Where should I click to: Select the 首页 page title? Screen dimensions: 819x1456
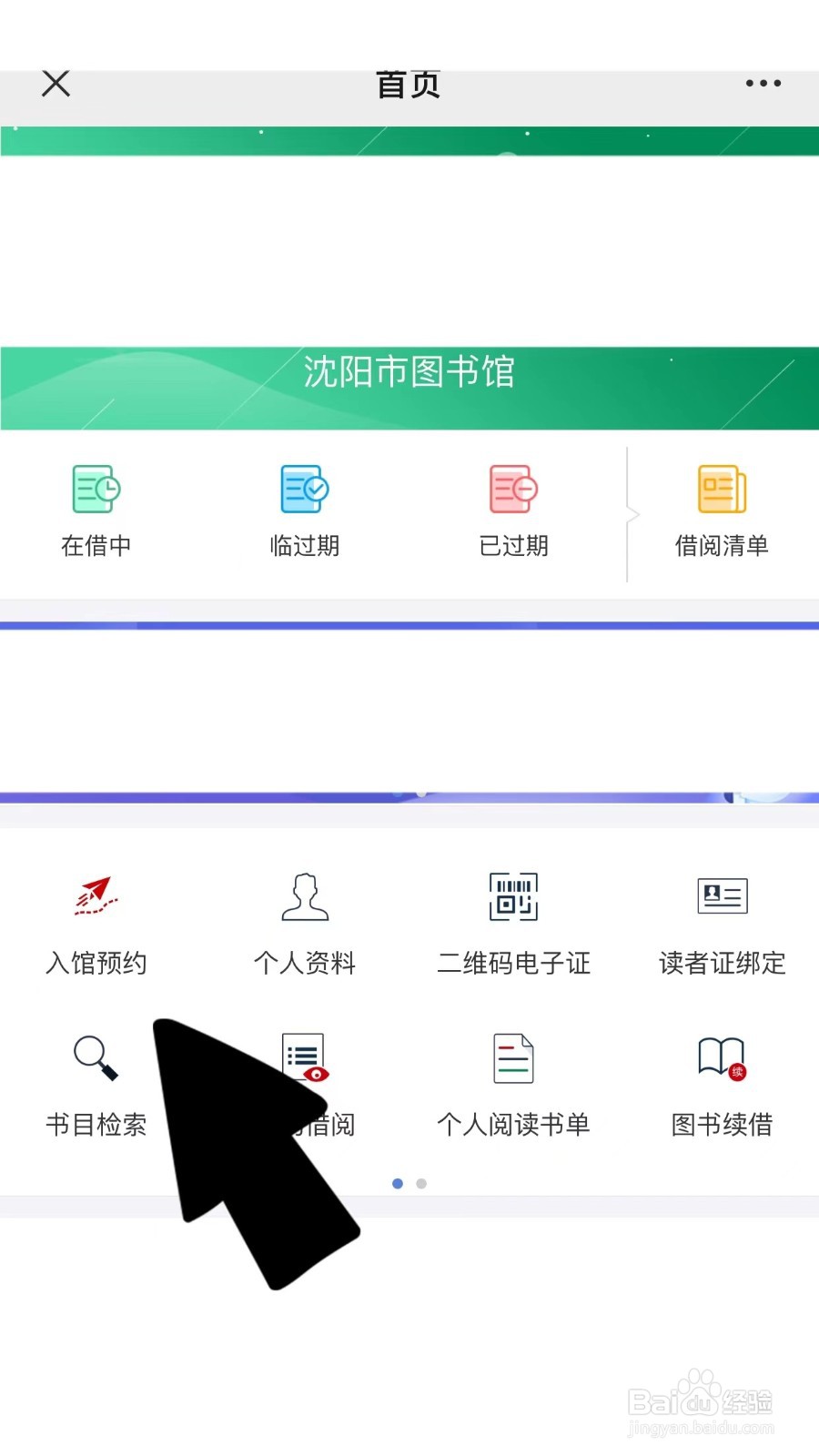click(409, 84)
